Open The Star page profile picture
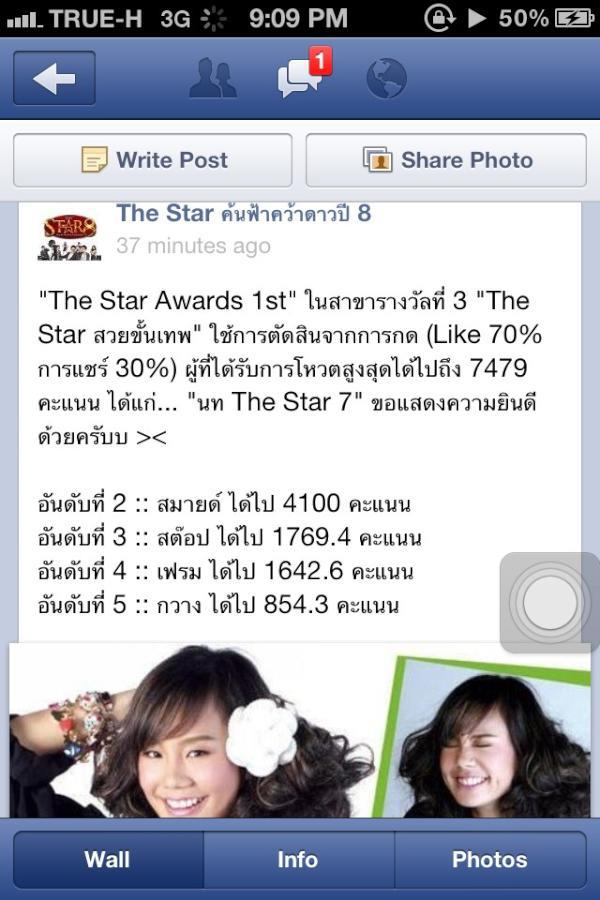This screenshot has height=900, width=600. coord(69,237)
